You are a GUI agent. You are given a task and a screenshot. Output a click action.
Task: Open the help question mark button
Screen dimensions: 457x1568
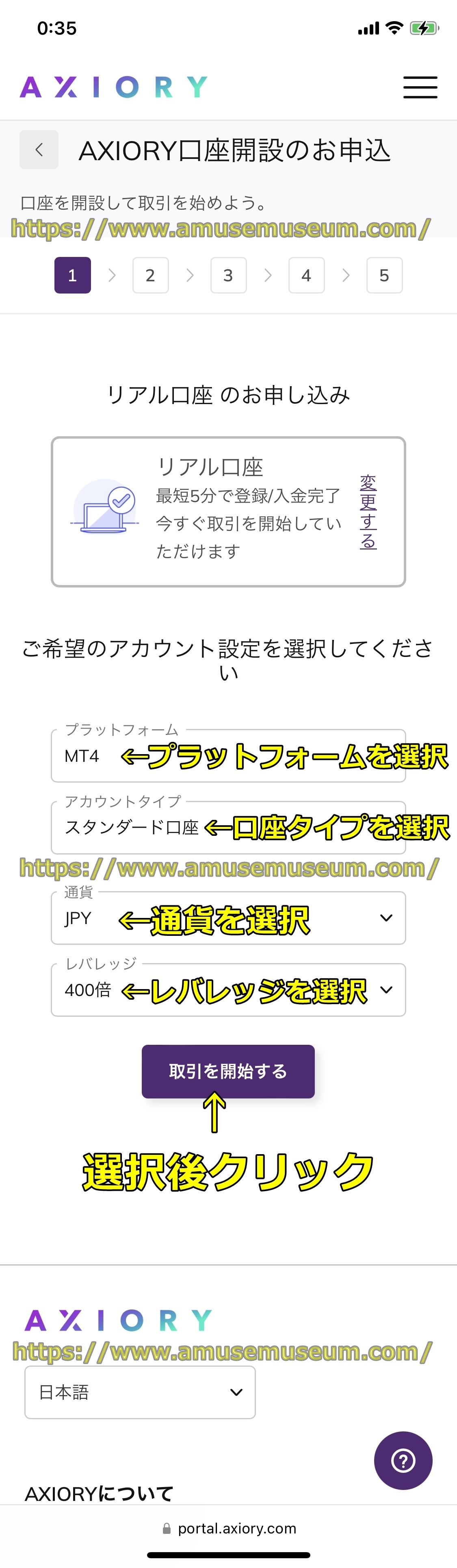pyautogui.click(x=403, y=1460)
